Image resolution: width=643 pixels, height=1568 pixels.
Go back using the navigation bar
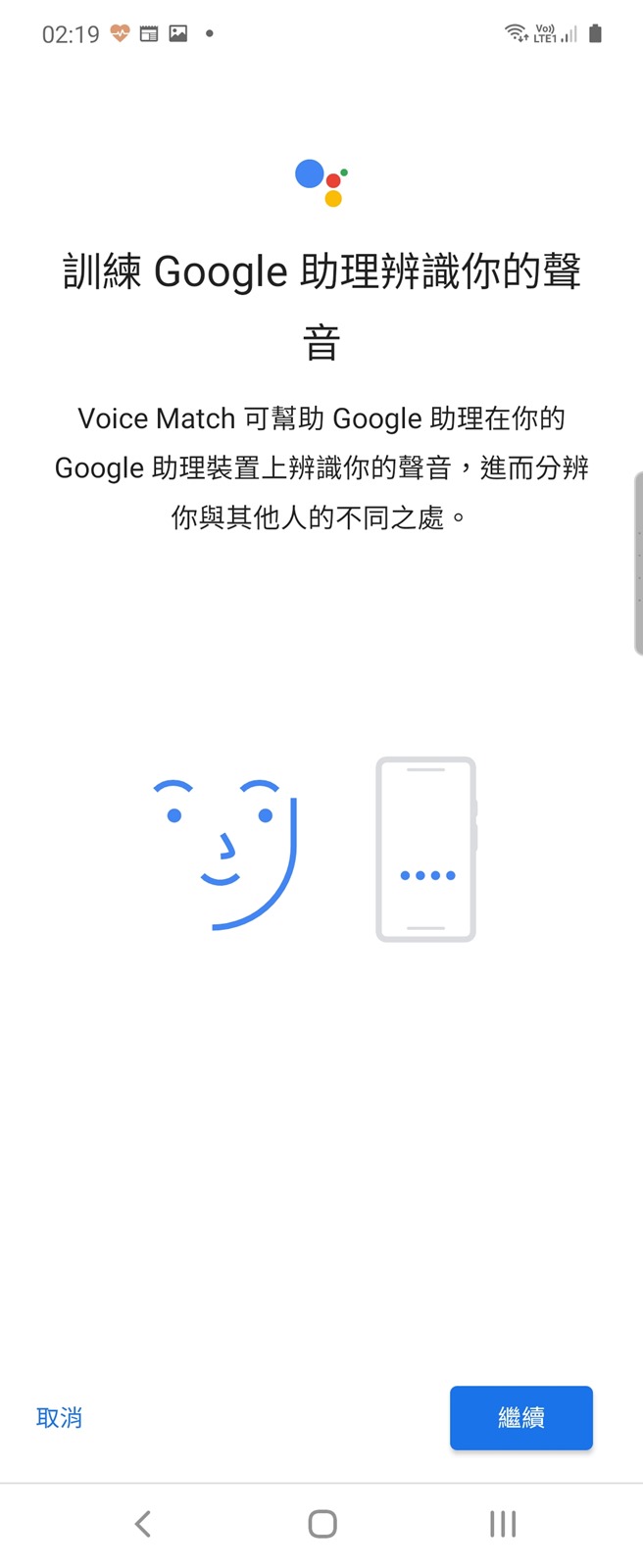143,1523
